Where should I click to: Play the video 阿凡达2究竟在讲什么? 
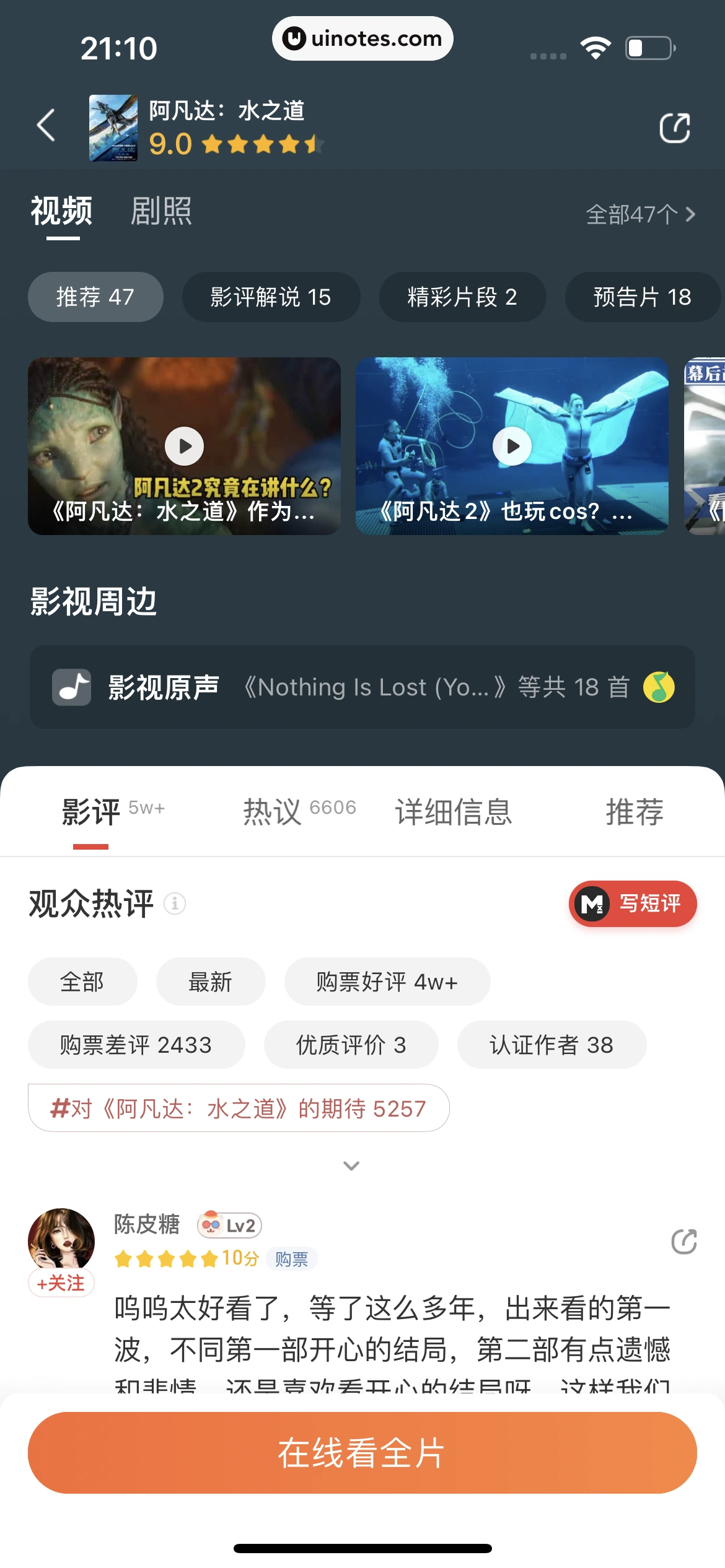coord(184,446)
